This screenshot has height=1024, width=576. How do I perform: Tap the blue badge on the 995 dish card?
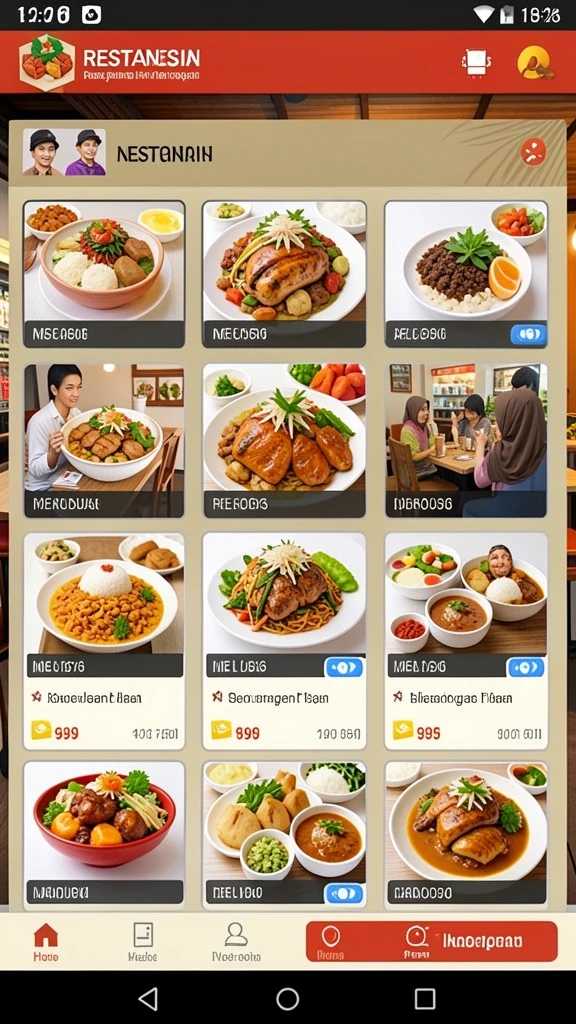click(x=526, y=667)
